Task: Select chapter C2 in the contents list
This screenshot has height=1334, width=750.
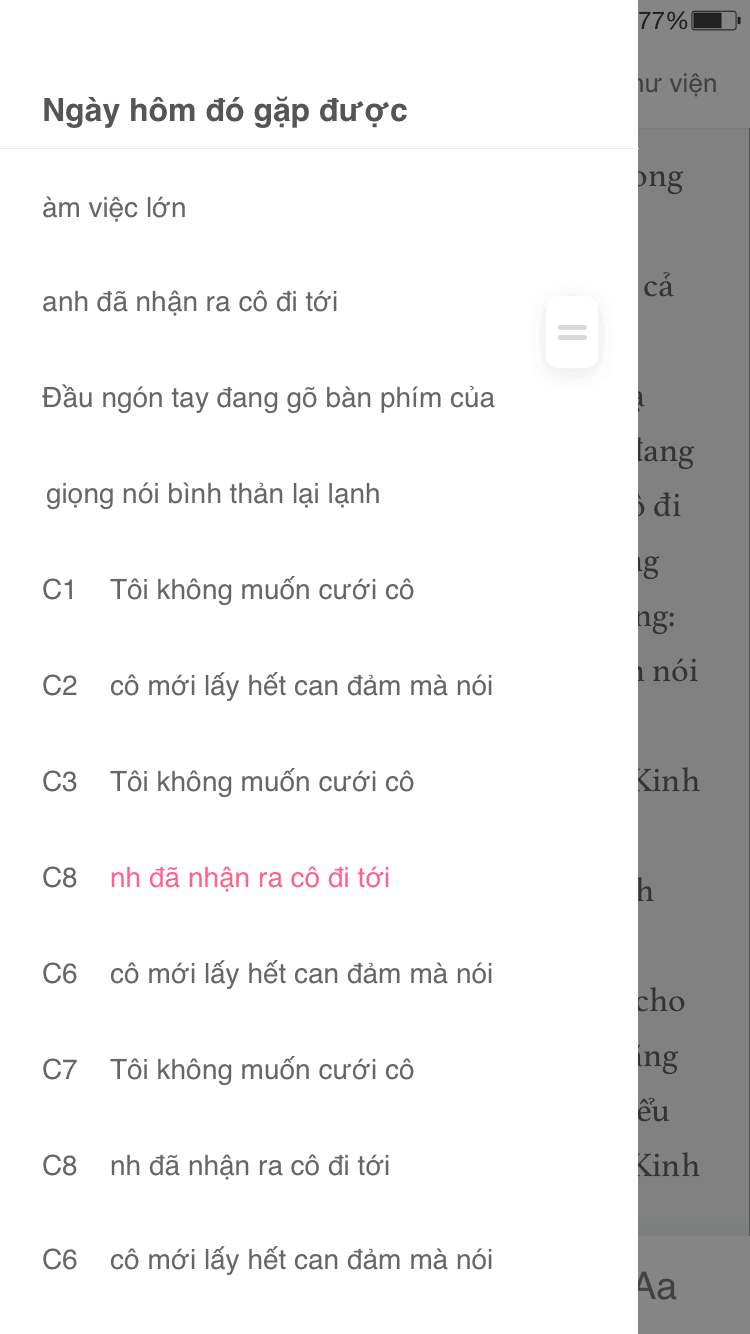Action: tap(319, 686)
